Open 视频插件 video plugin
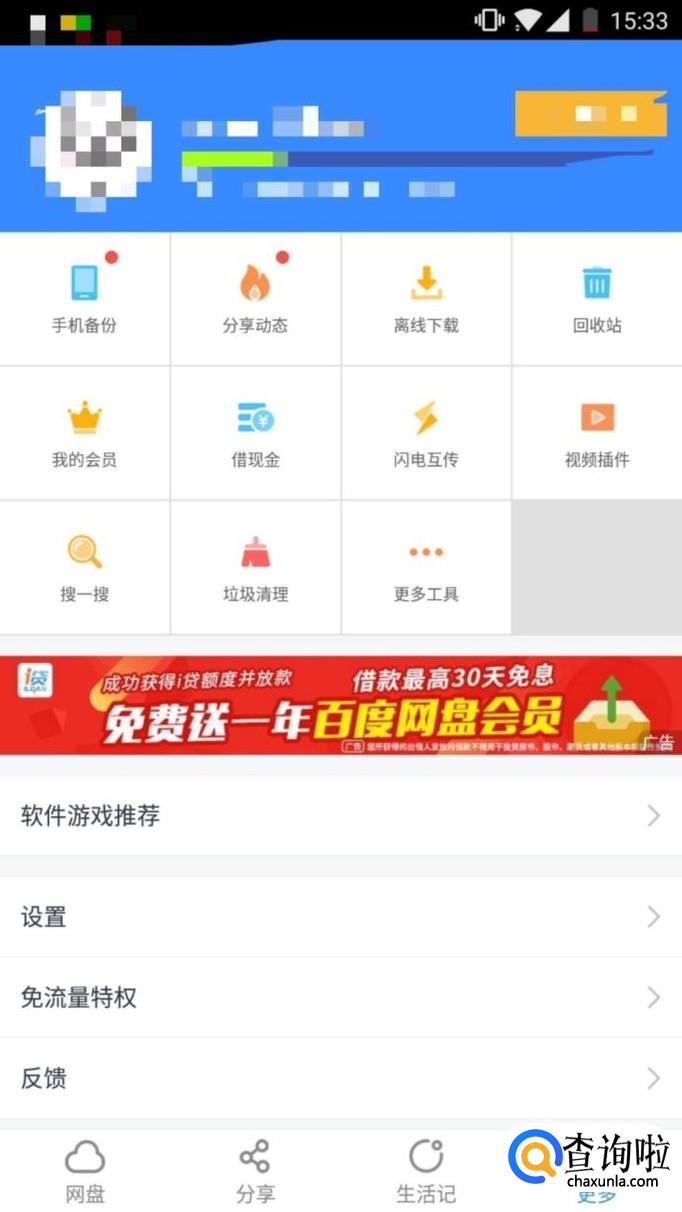Image resolution: width=682 pixels, height=1212 pixels. (x=597, y=433)
